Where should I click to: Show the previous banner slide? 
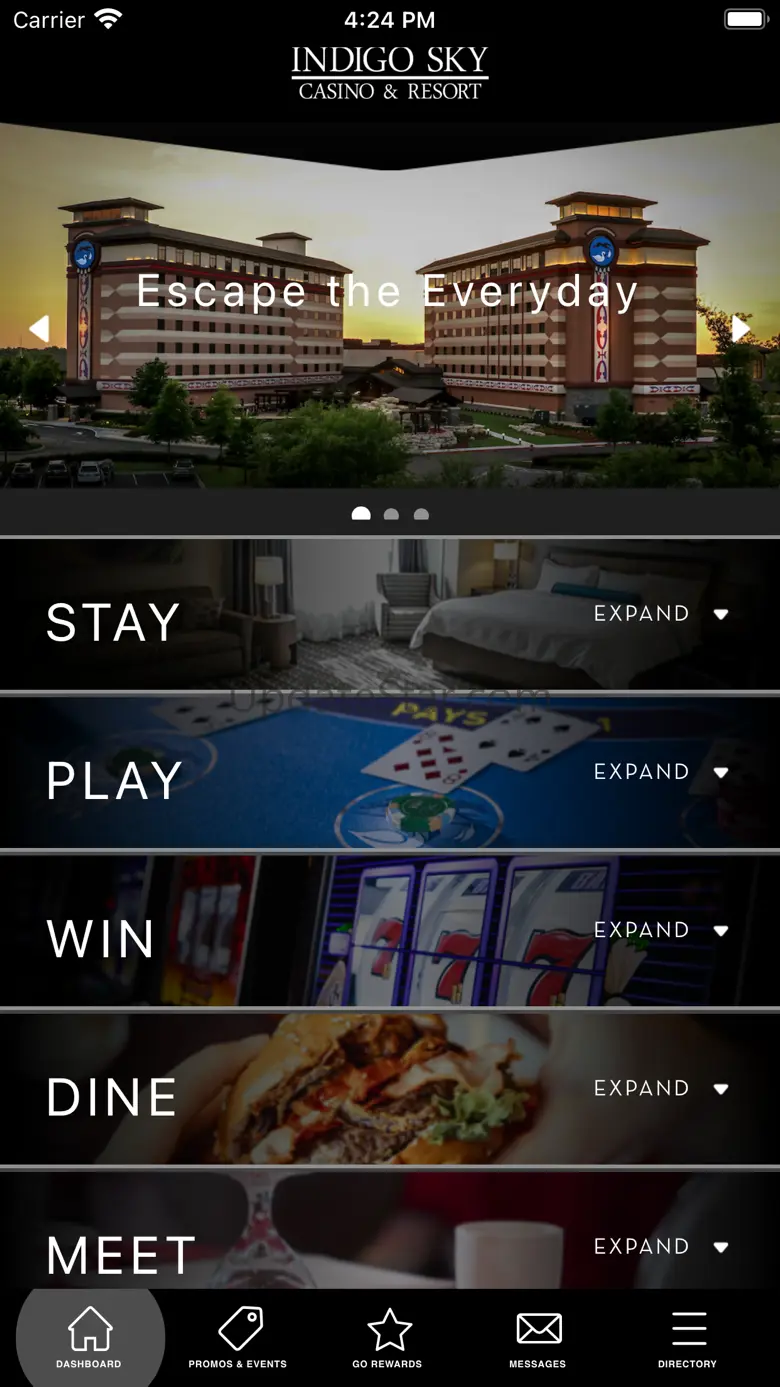coord(39,328)
